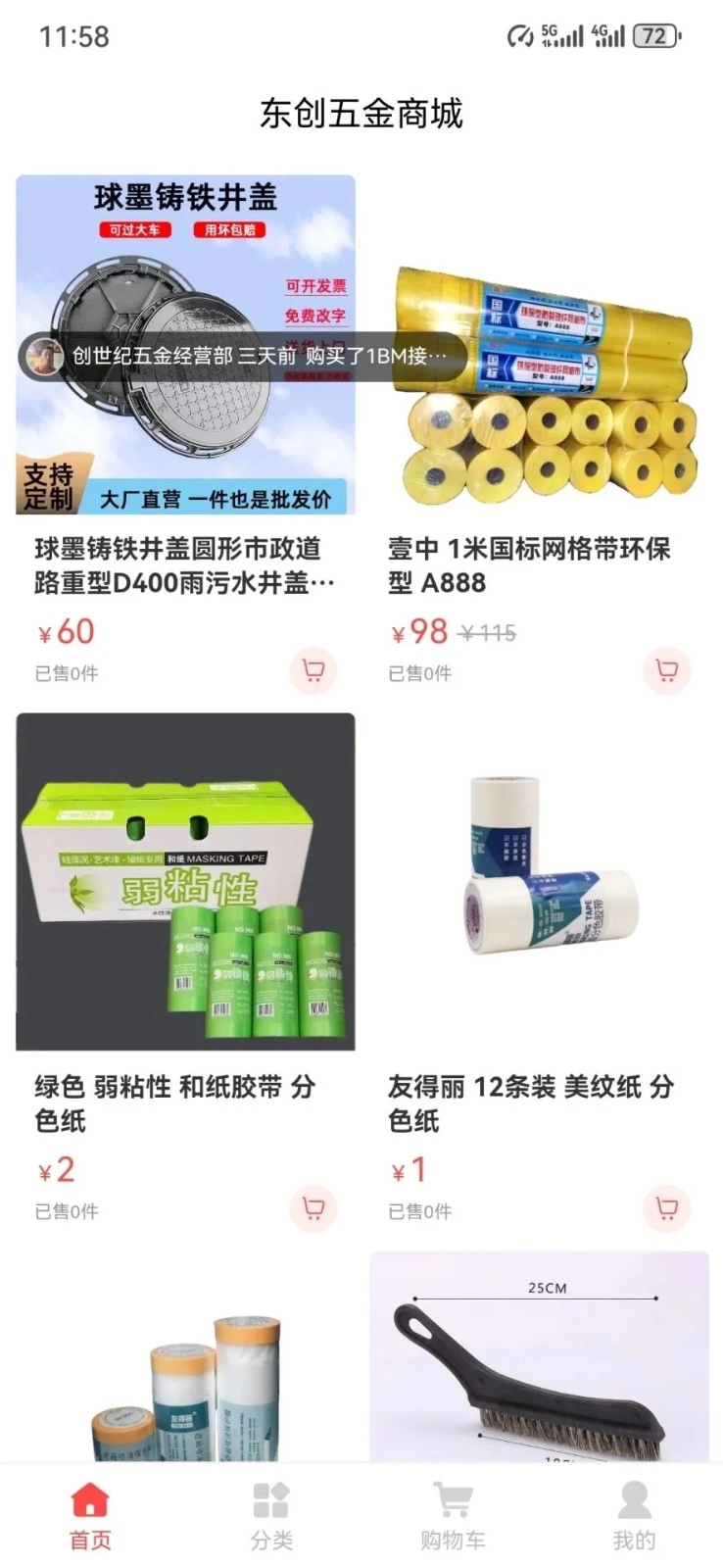The width and height of the screenshot is (723, 1568).
Task: Open the 友得丽 white tape product photo
Action: (x=539, y=882)
